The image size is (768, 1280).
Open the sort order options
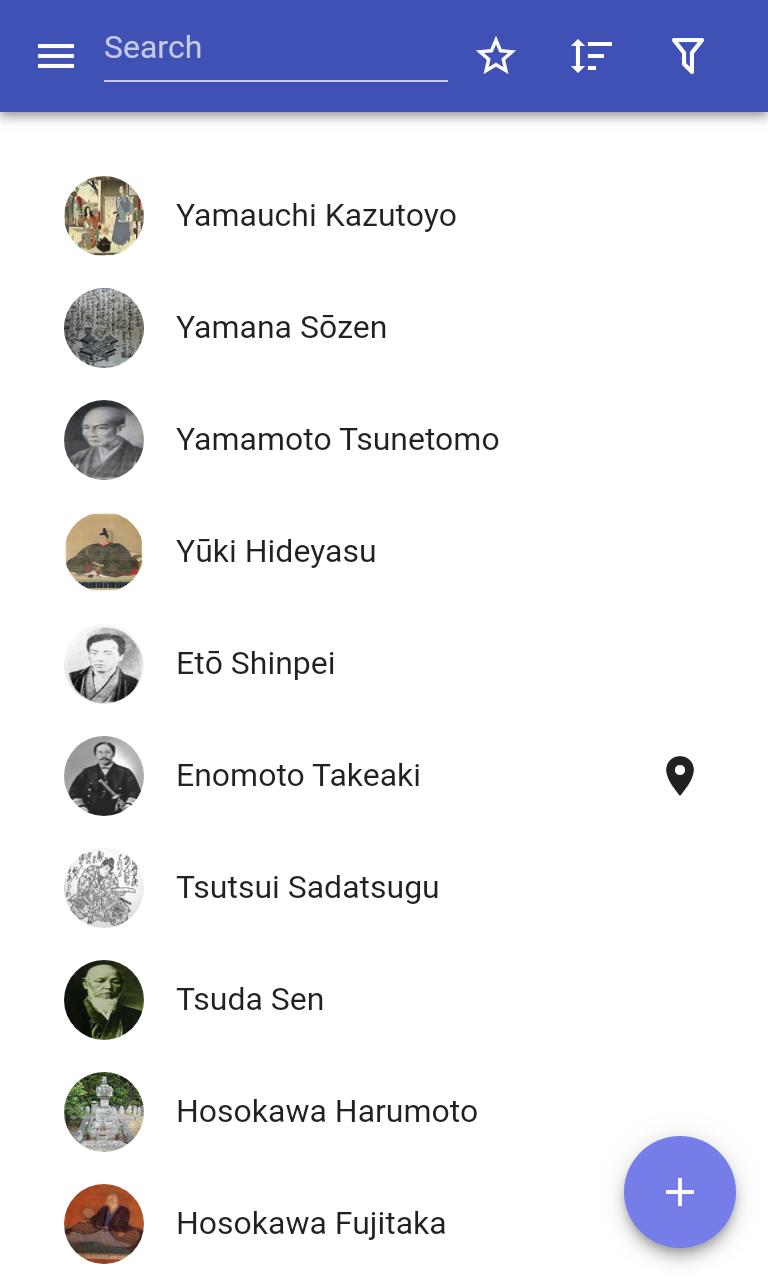coord(591,56)
